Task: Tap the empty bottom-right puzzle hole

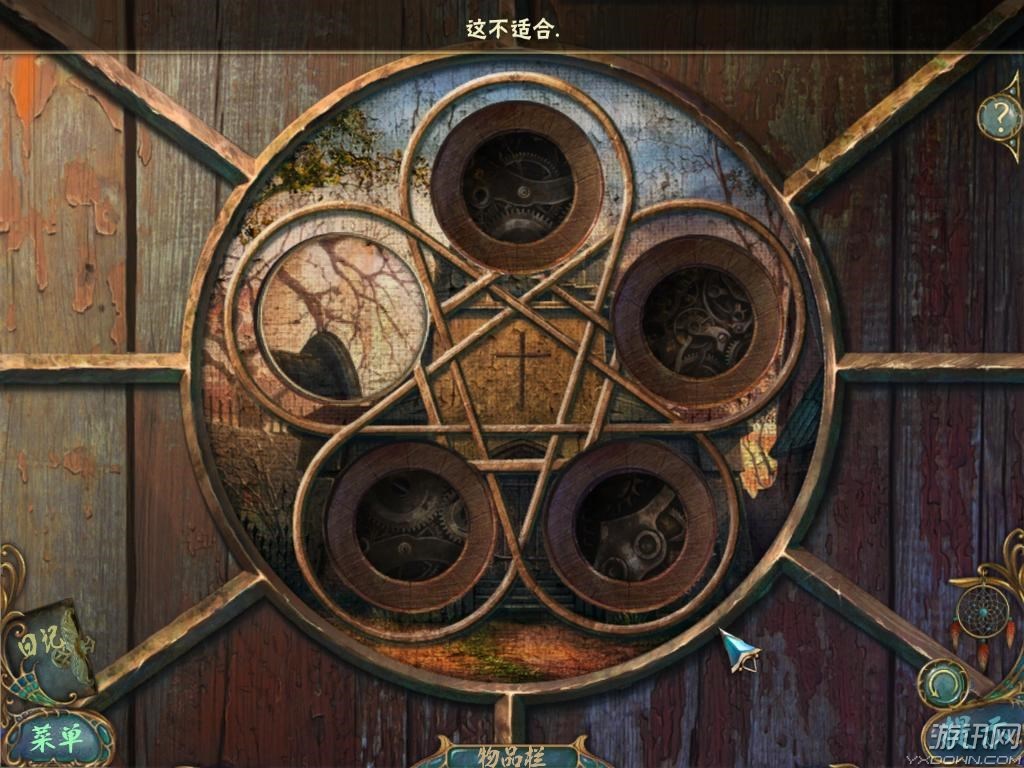Action: click(630, 528)
